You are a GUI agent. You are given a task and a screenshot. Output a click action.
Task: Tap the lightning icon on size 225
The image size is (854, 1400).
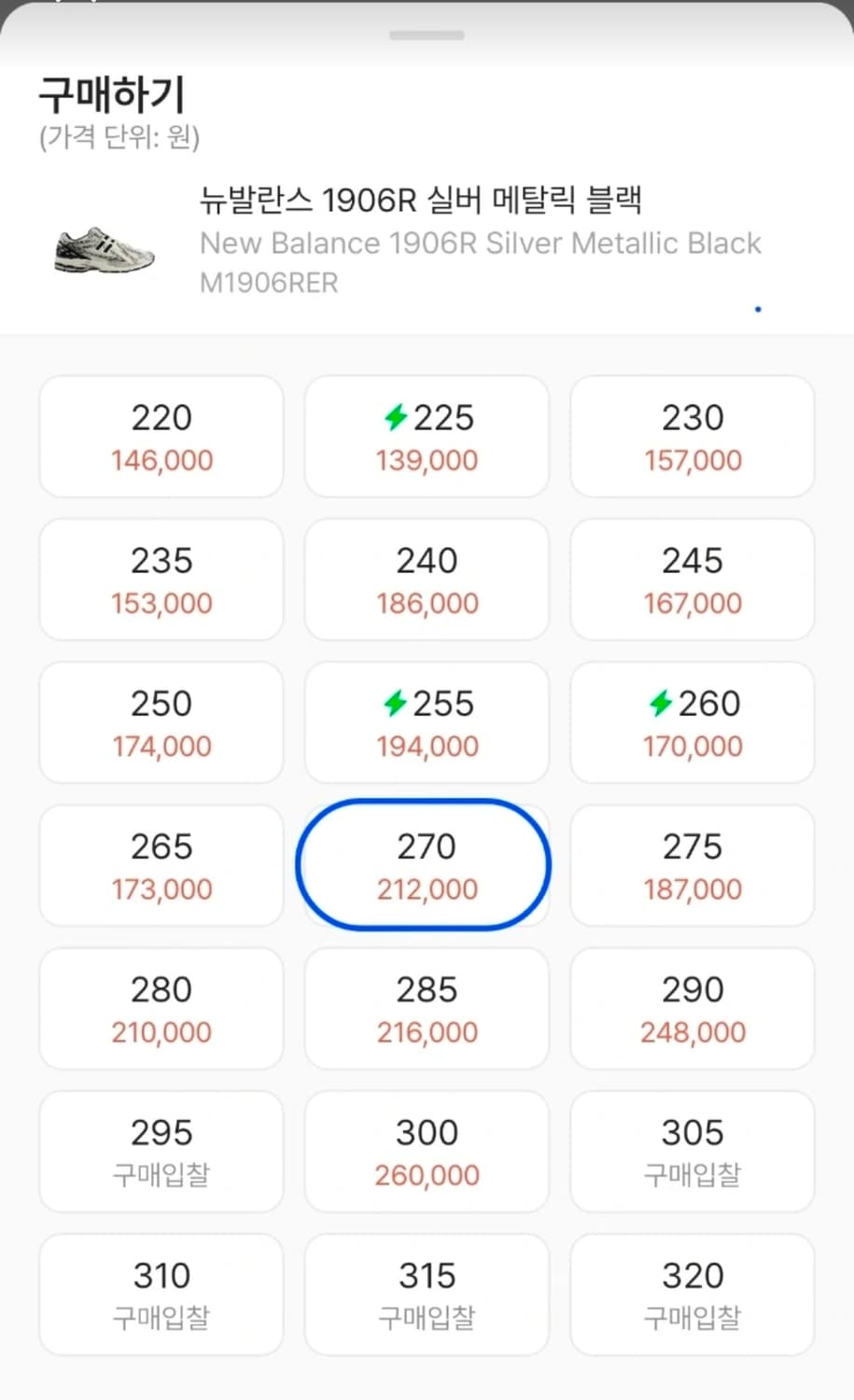click(x=395, y=418)
